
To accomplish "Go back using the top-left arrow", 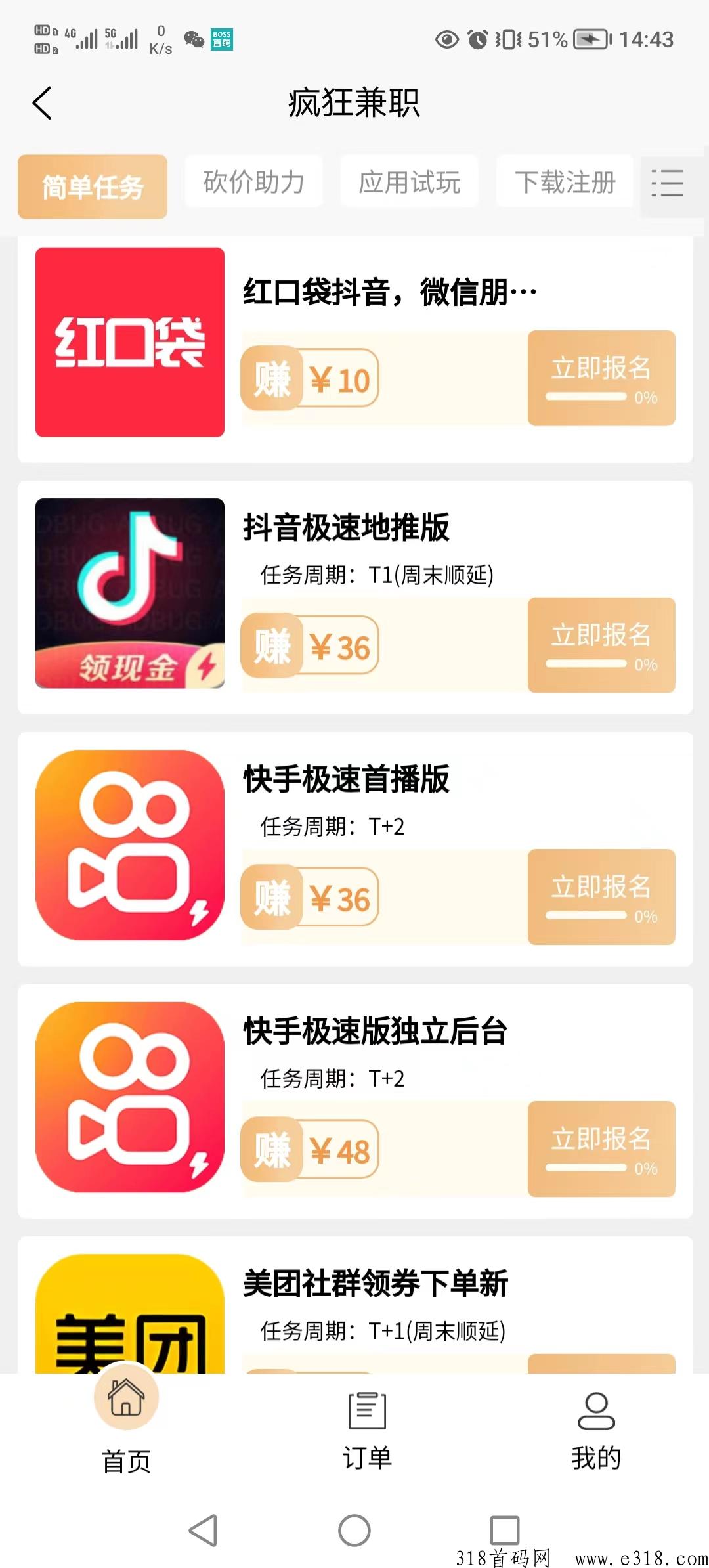I will coord(42,104).
